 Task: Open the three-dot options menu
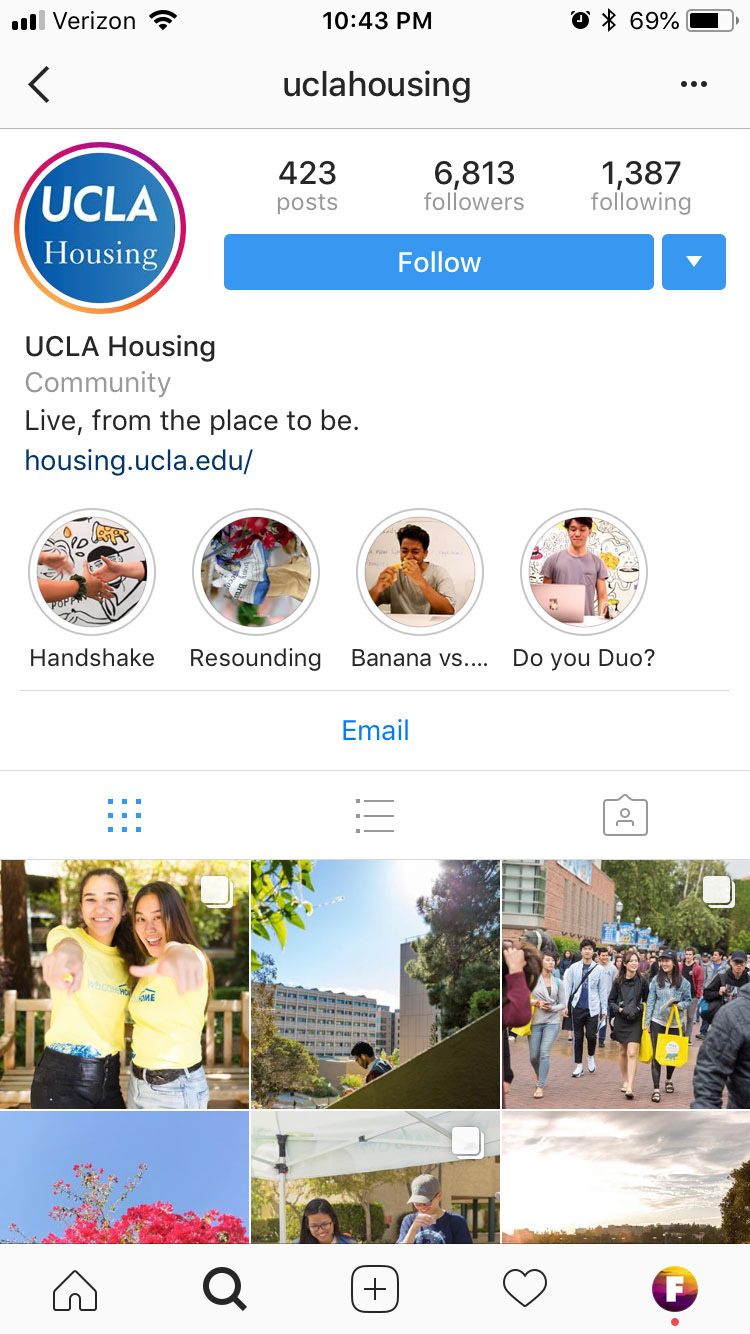tap(694, 85)
